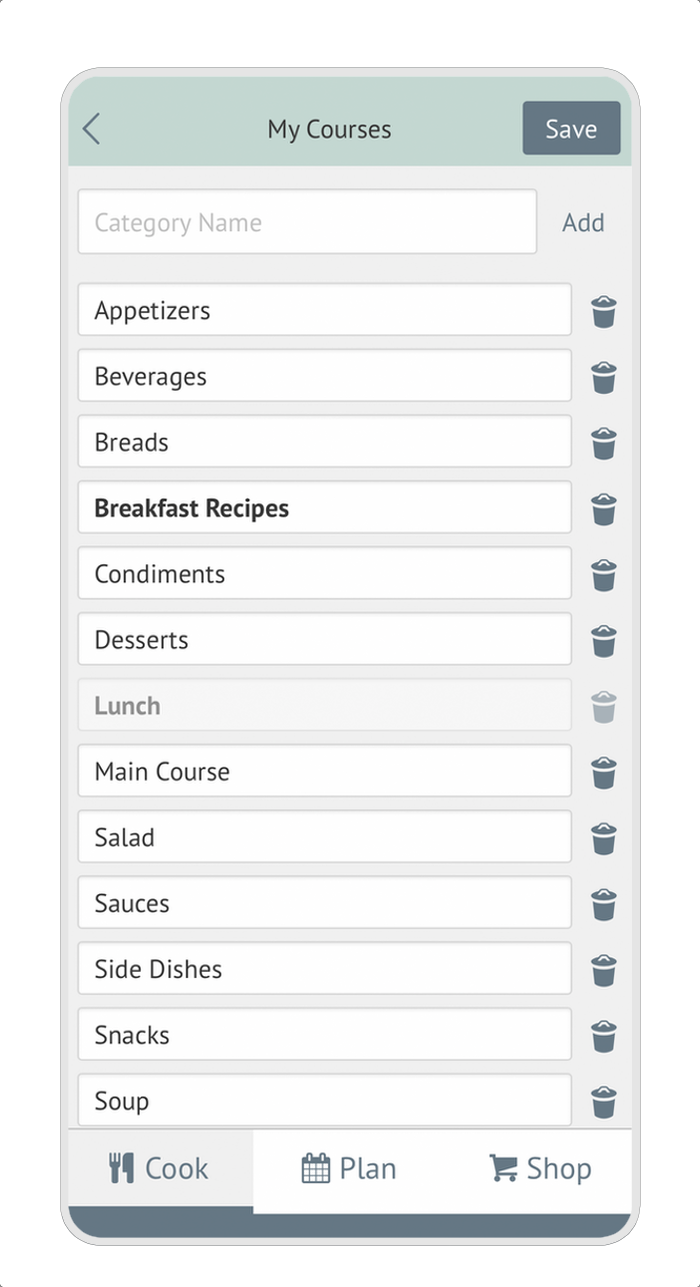Open the Plan tab
This screenshot has width=700, height=1287.
pos(348,1168)
